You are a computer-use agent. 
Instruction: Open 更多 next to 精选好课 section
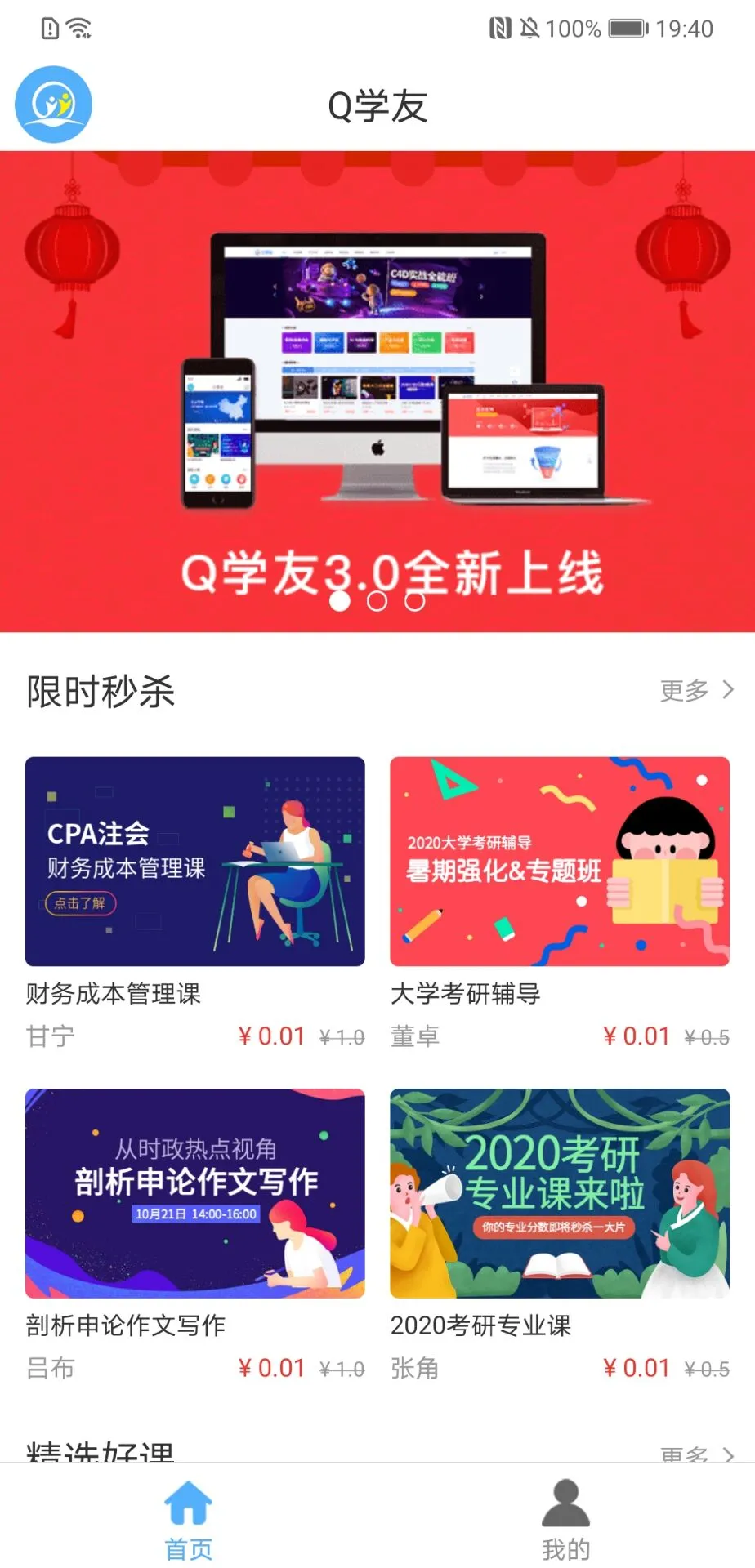(685, 1454)
